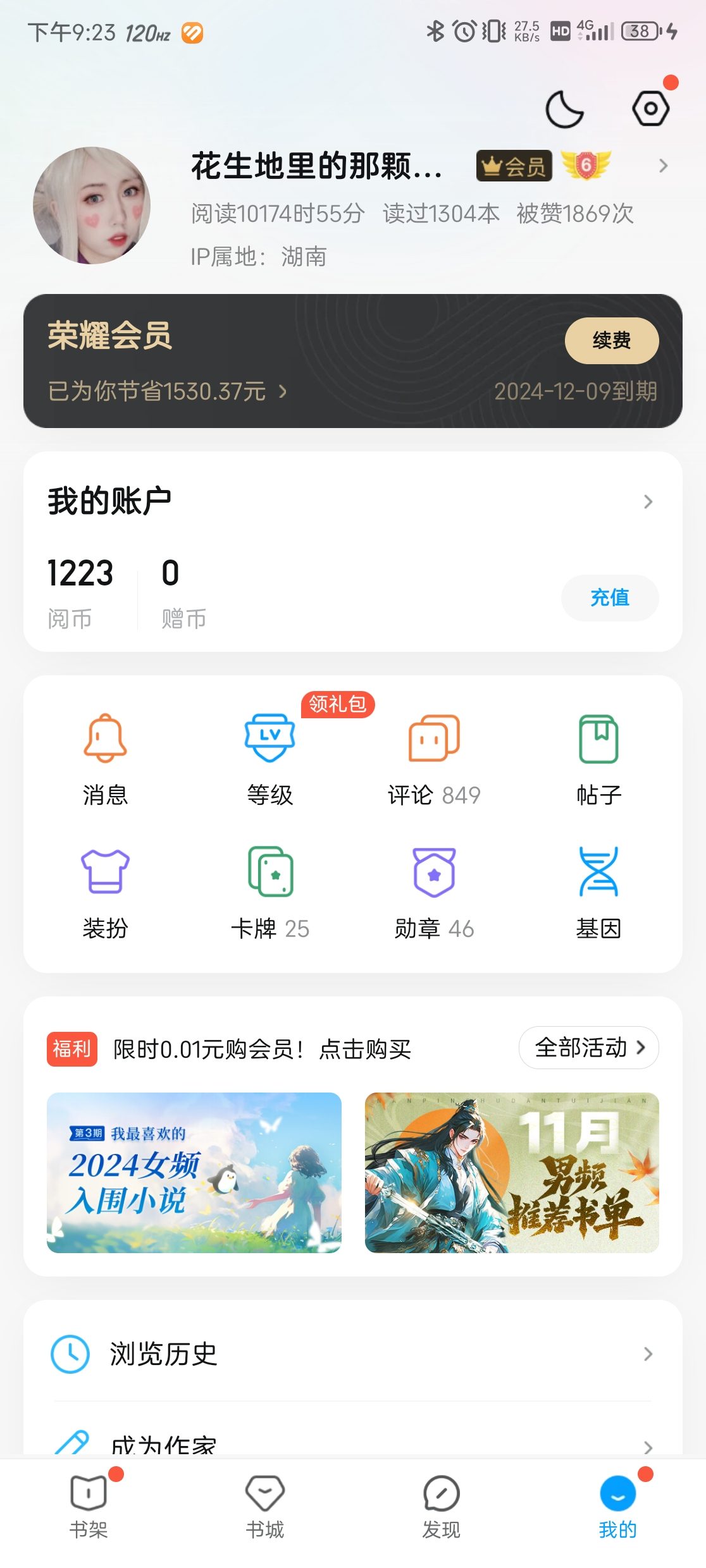Open settings via the hexagon icon
706x1568 pixels.
650,109
